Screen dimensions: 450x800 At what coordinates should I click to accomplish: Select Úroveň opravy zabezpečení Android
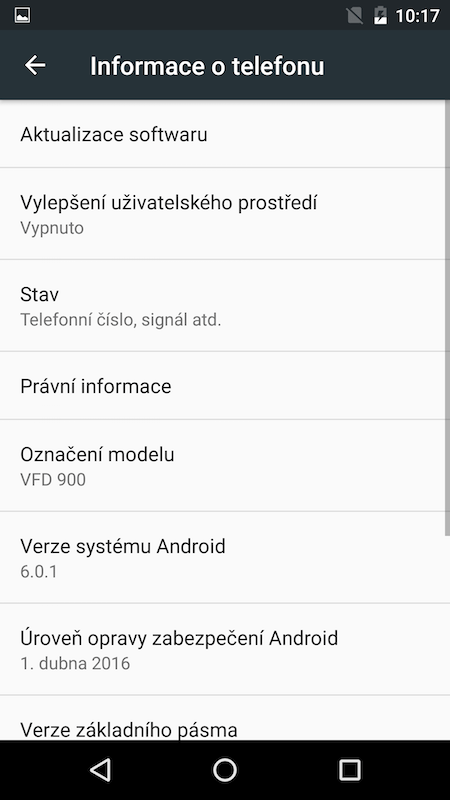pyautogui.click(x=222, y=649)
